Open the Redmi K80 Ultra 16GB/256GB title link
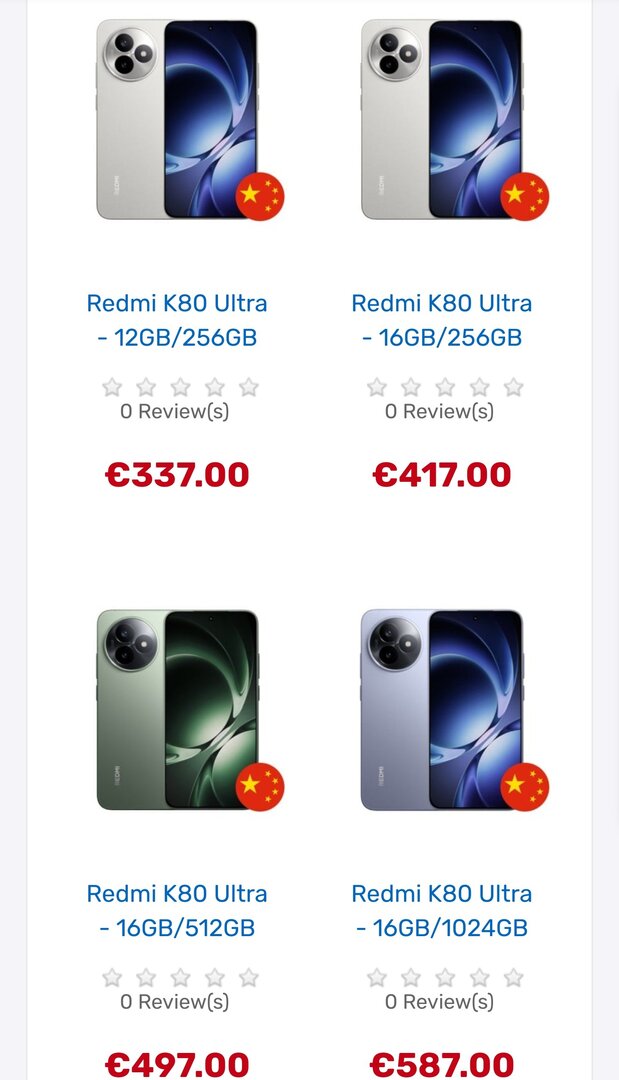 point(441,320)
